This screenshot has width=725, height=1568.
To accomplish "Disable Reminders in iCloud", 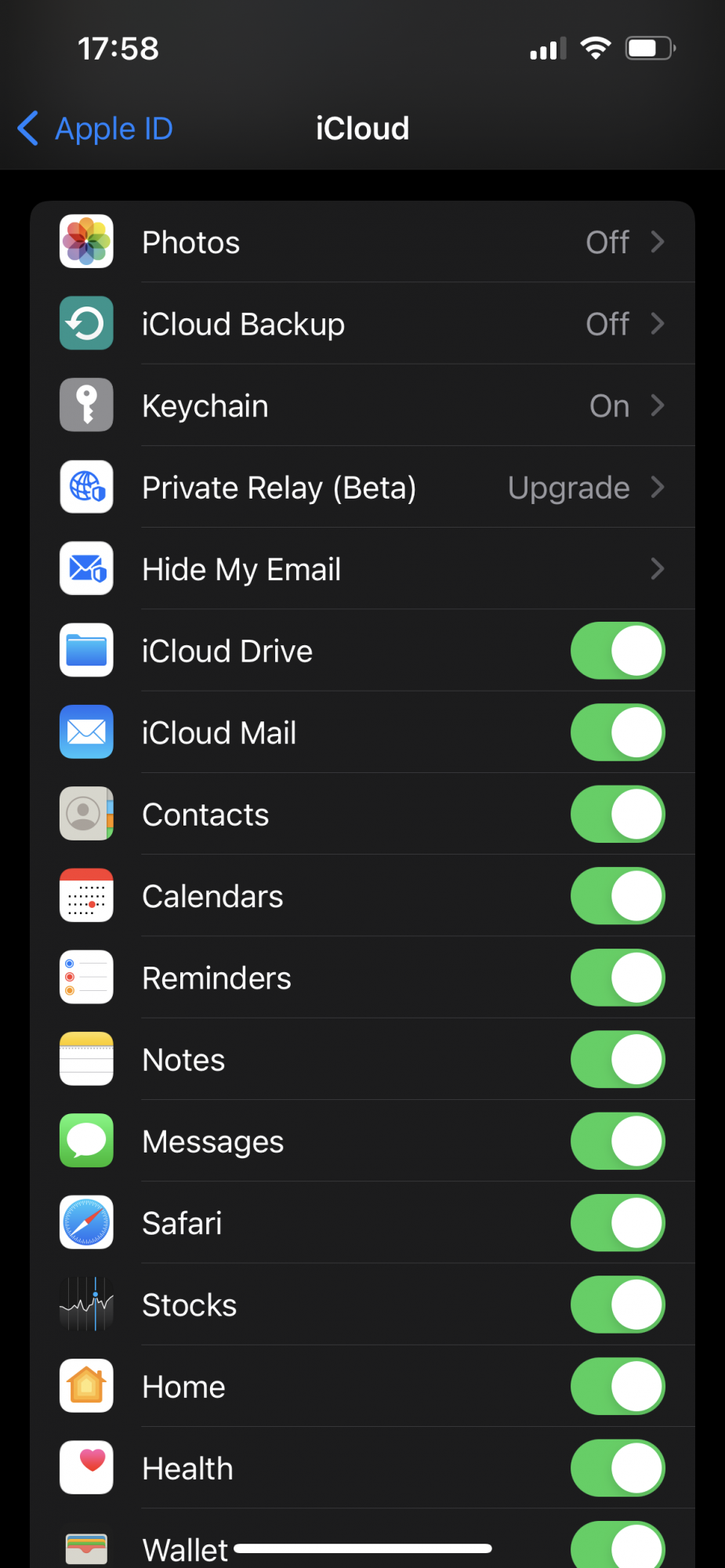I will click(618, 978).
